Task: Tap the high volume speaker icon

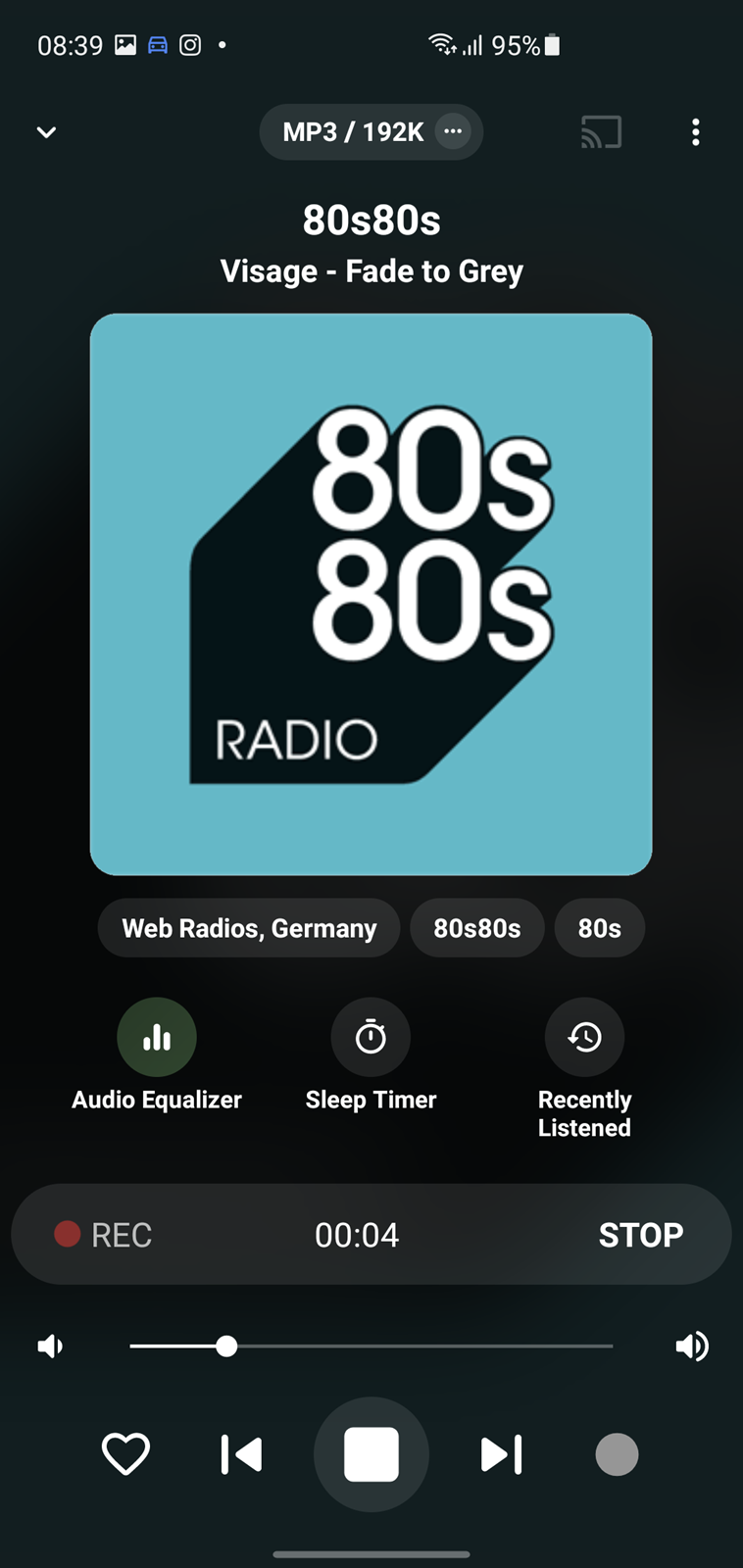Action: [692, 1347]
